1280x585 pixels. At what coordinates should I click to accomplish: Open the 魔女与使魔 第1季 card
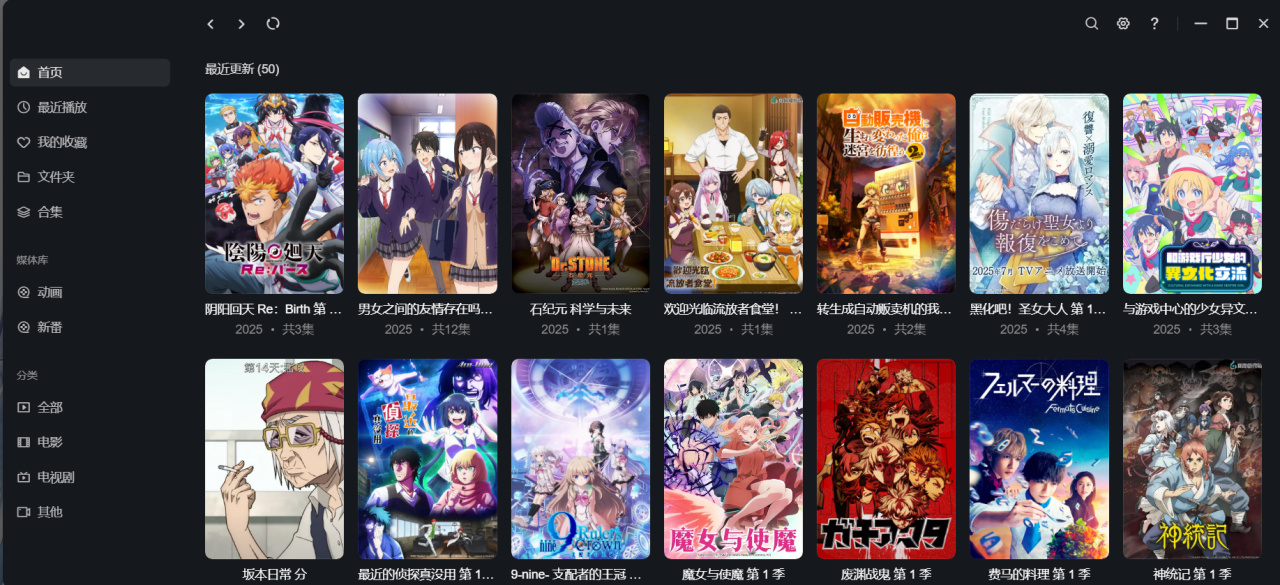coord(733,459)
